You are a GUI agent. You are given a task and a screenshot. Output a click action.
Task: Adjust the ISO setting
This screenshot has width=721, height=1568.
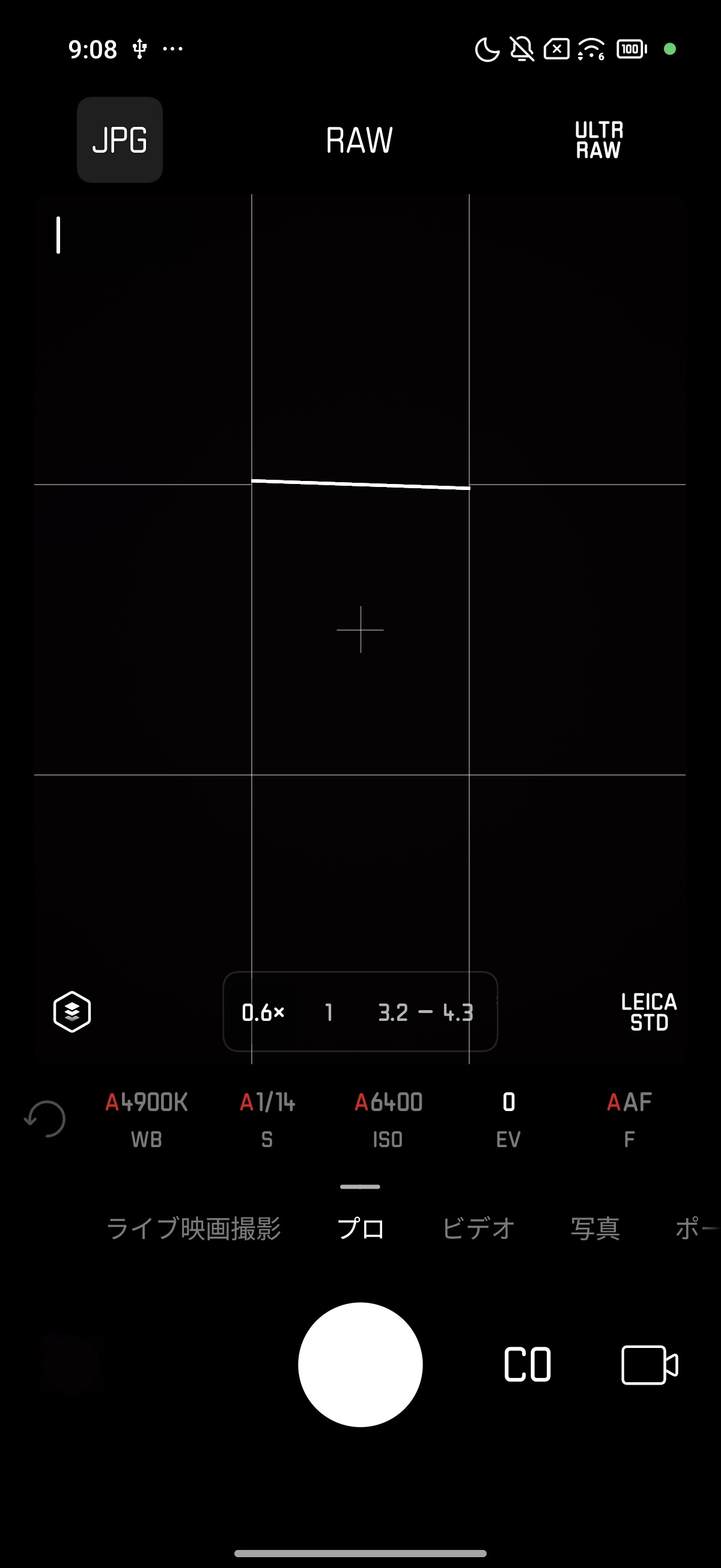[x=388, y=1119]
